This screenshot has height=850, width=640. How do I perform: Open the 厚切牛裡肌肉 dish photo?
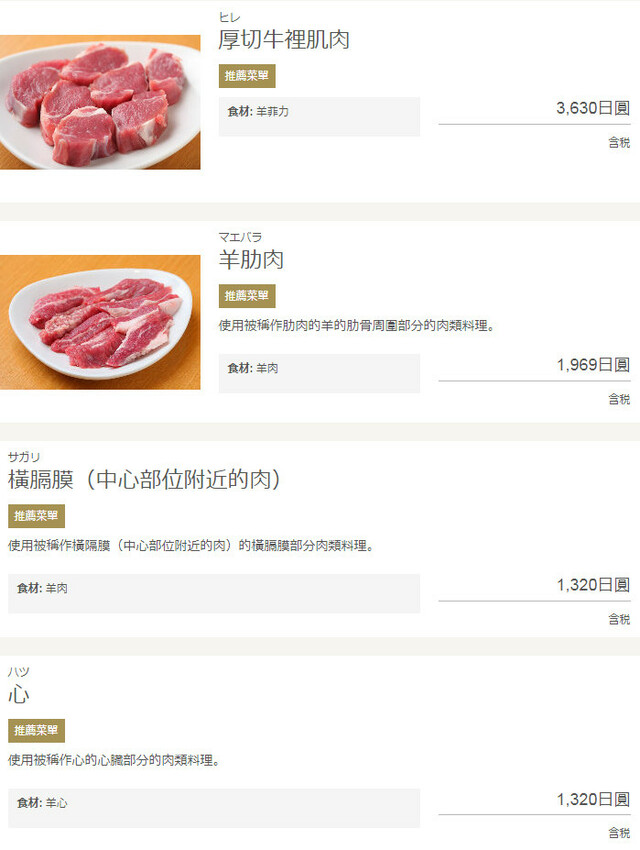pos(100,102)
